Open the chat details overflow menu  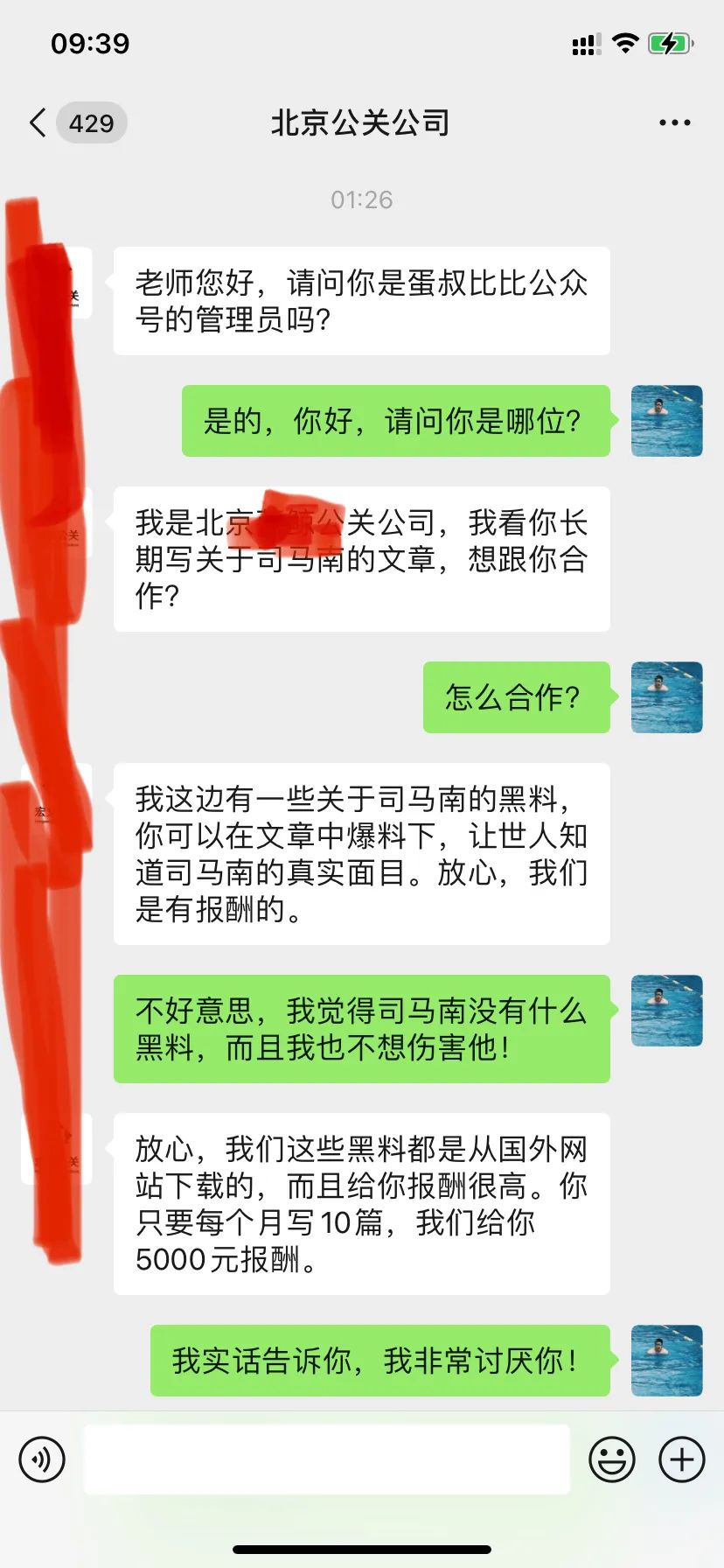pyautogui.click(x=674, y=123)
